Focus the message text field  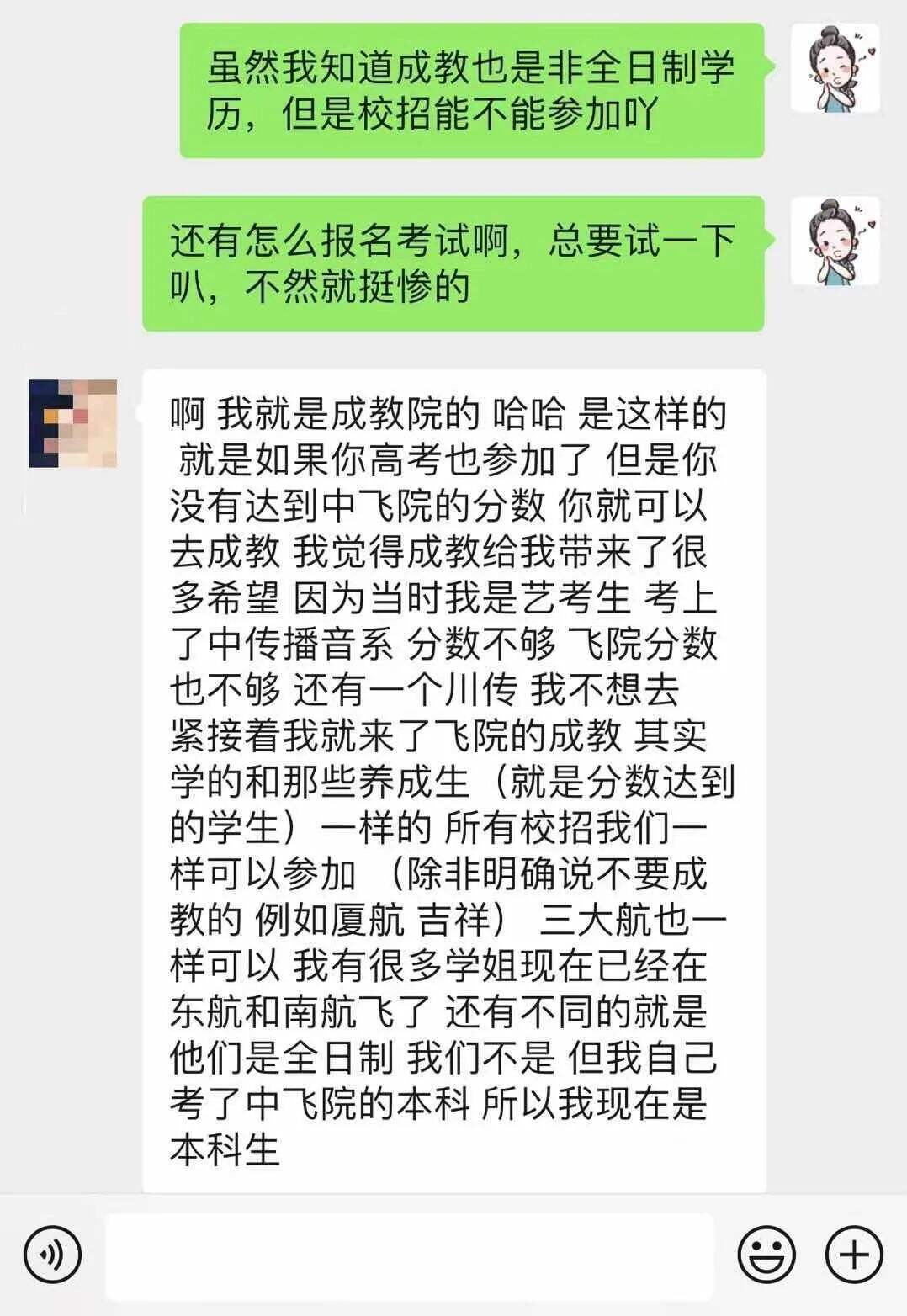pyautogui.click(x=409, y=1255)
